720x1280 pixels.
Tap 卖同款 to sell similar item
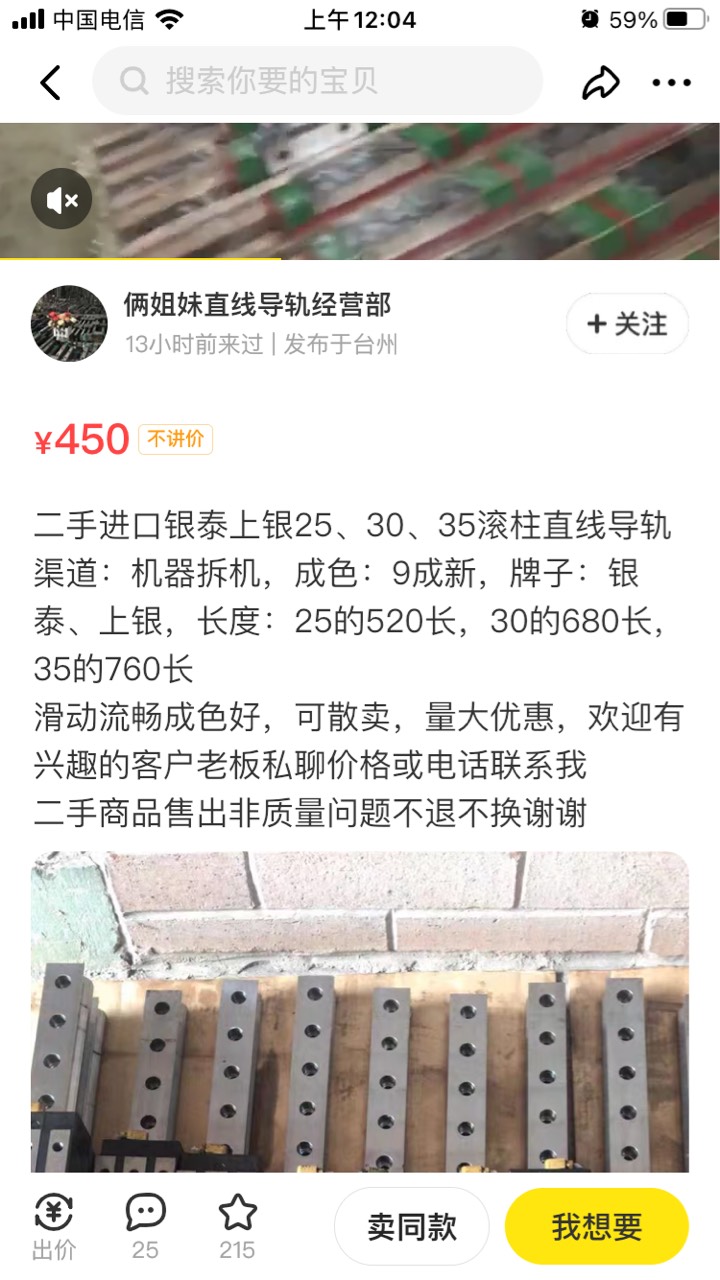[412, 1227]
